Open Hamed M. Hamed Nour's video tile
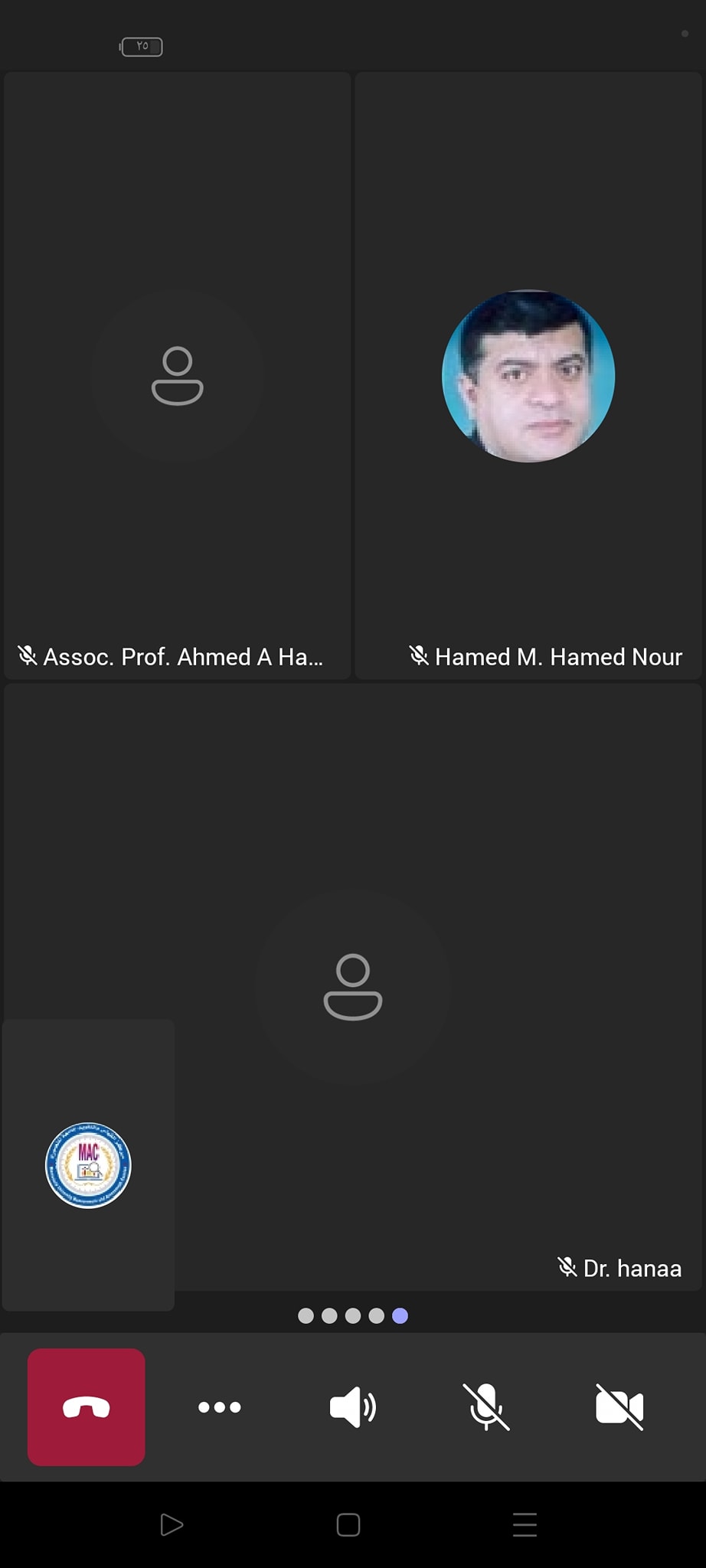This screenshot has height=1568, width=706. coord(528,375)
